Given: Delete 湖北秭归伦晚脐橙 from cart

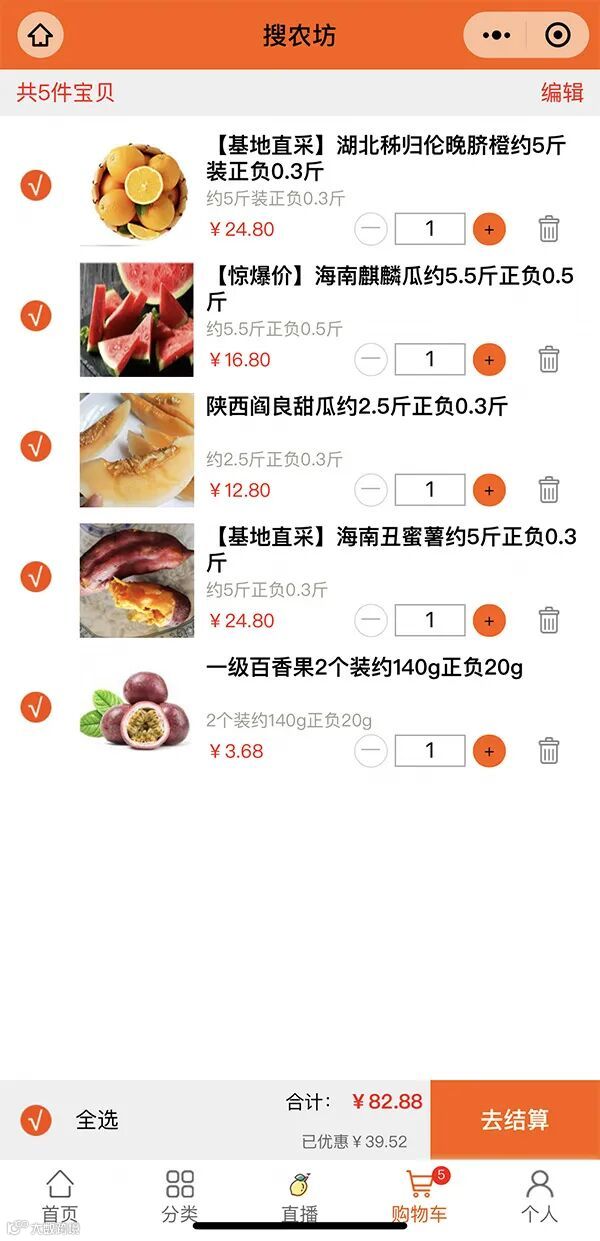Looking at the screenshot, I should click(549, 229).
